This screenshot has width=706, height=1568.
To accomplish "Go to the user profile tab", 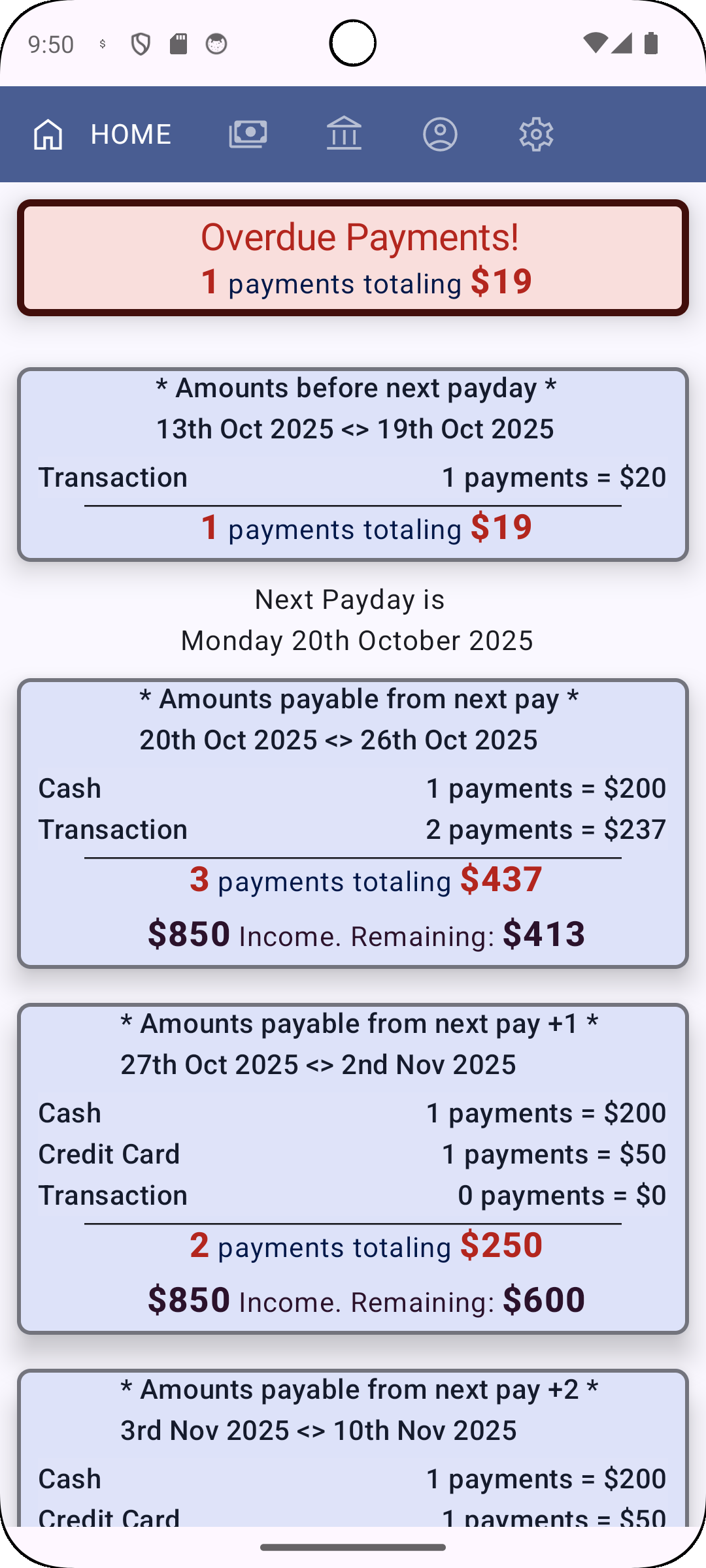I will click(x=440, y=135).
